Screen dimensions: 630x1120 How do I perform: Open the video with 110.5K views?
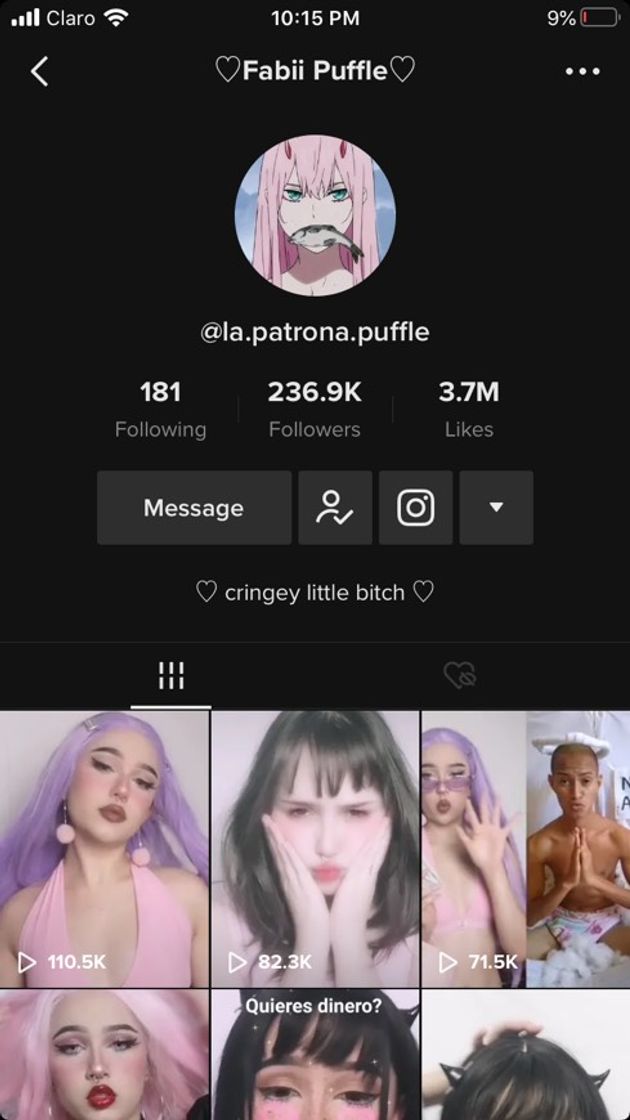104,850
